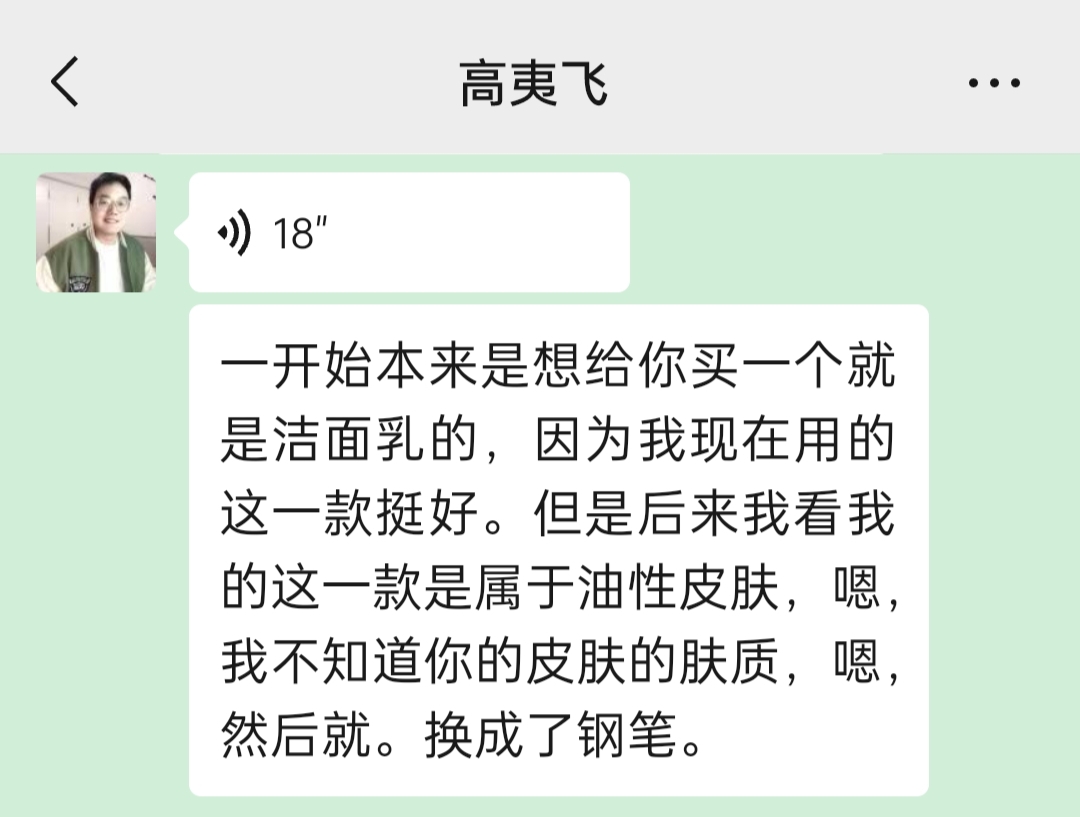Image resolution: width=1080 pixels, height=817 pixels.
Task: Open 高夷飞's profile avatar
Action: [x=96, y=233]
